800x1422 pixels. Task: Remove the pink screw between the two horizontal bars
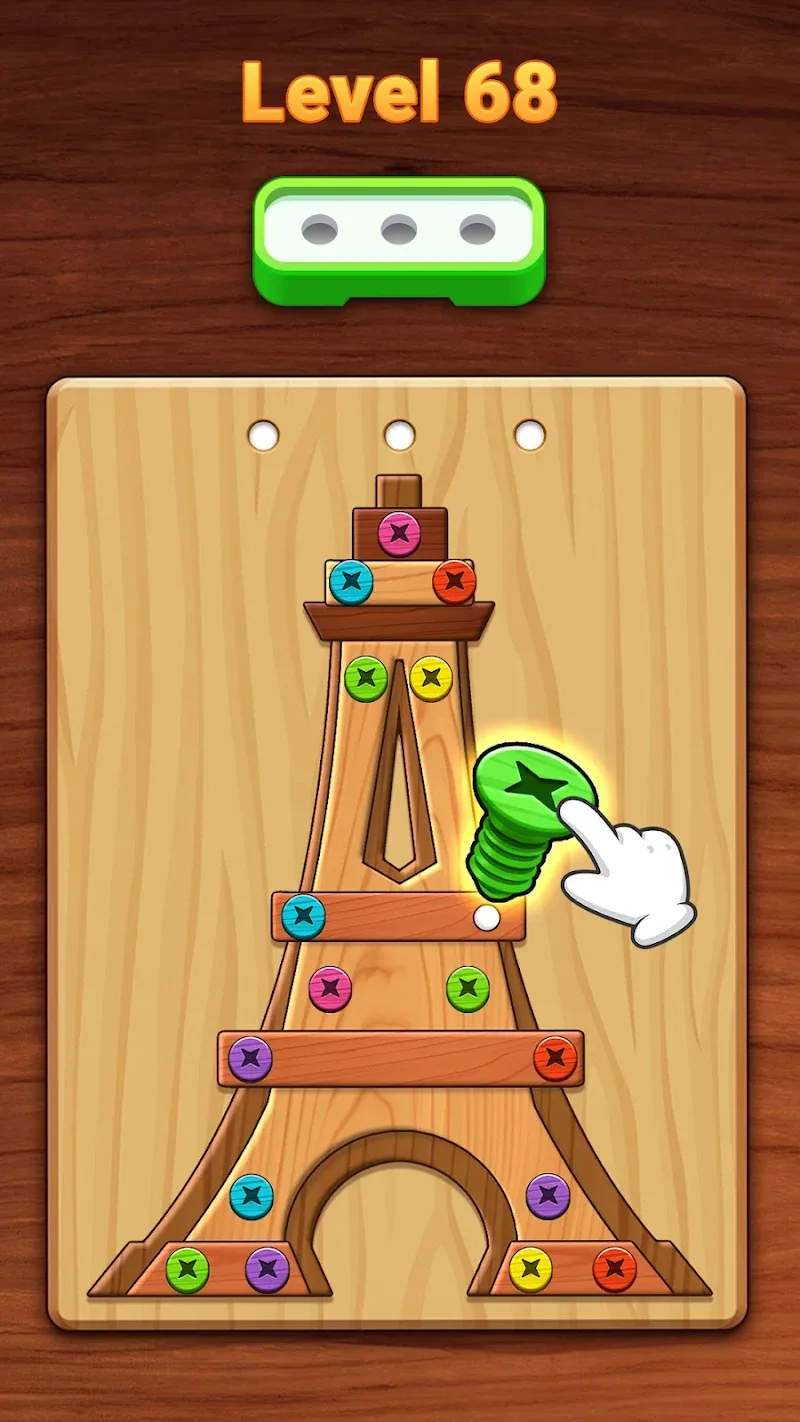tap(330, 988)
